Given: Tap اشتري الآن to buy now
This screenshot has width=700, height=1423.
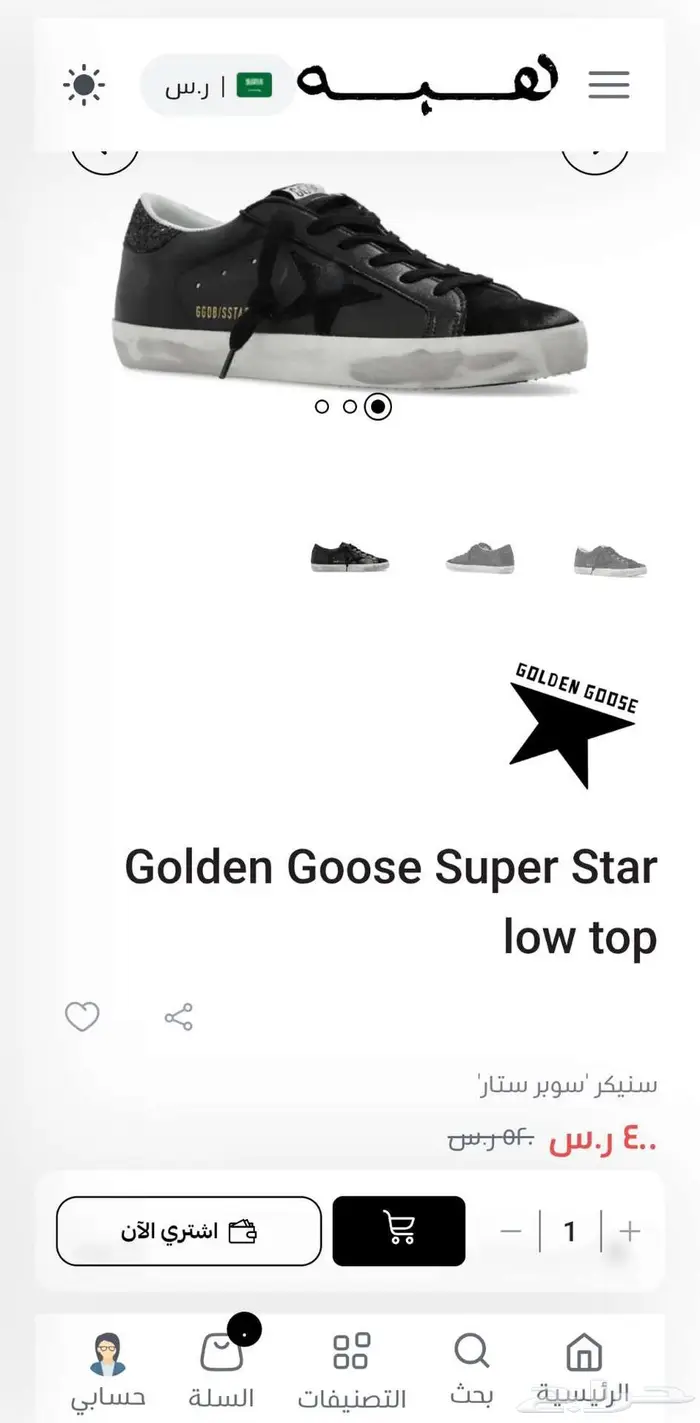Looking at the screenshot, I should tap(189, 1230).
